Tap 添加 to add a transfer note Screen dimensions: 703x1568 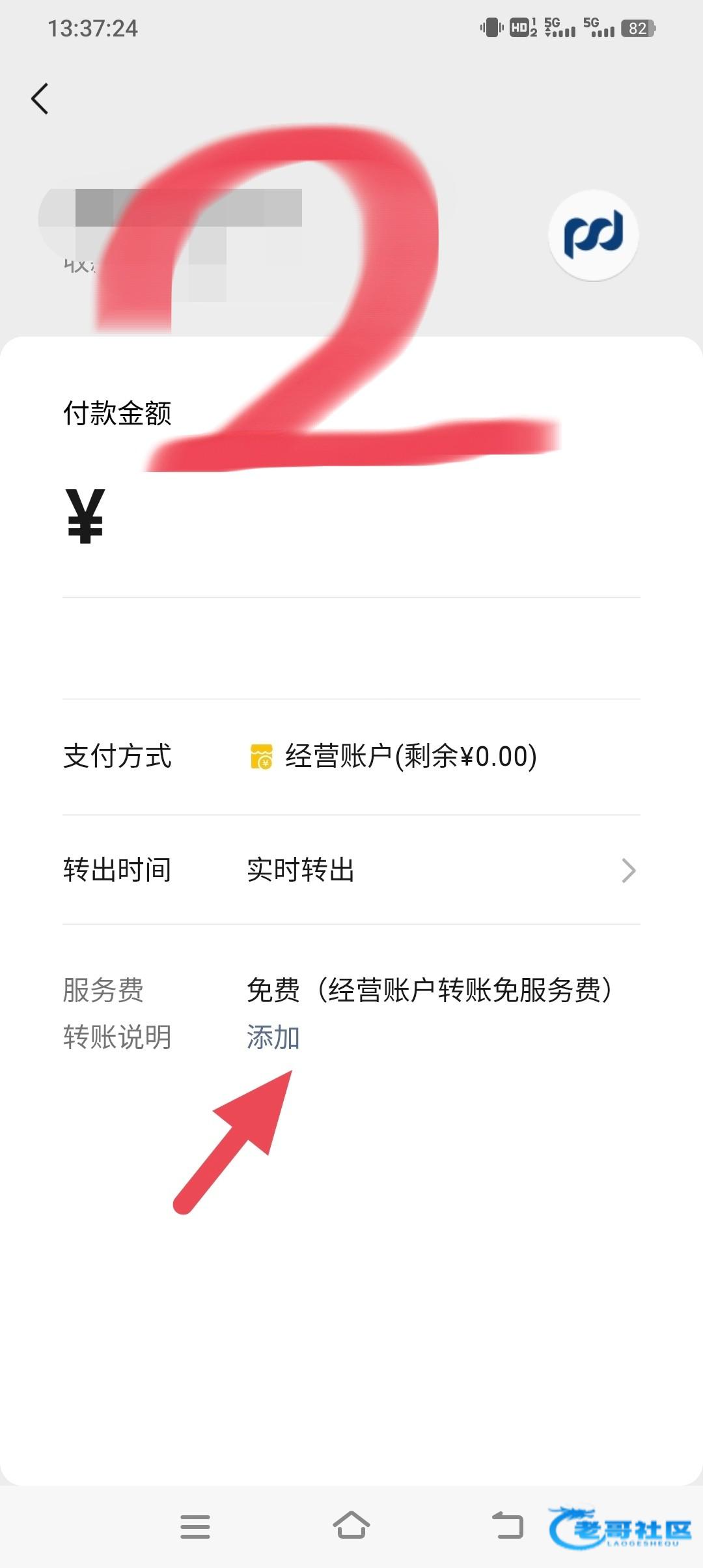[x=273, y=1037]
